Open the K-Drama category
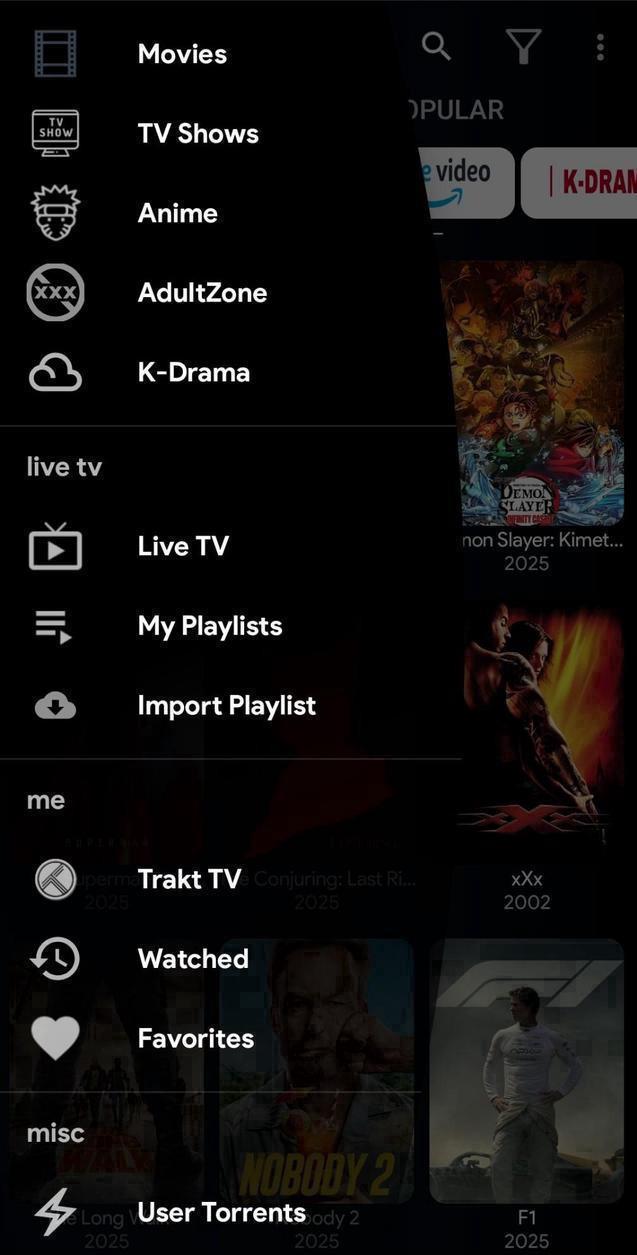Screen dimensions: 637x1255 coord(193,372)
